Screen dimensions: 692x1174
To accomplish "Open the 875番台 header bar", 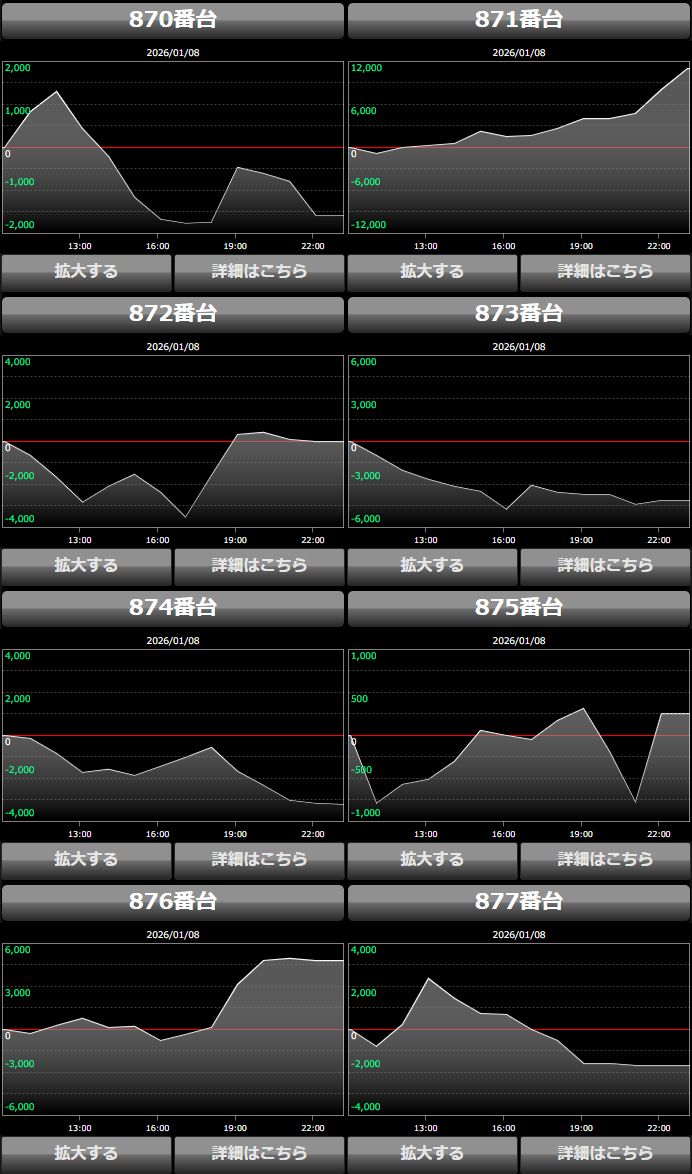I will (519, 608).
